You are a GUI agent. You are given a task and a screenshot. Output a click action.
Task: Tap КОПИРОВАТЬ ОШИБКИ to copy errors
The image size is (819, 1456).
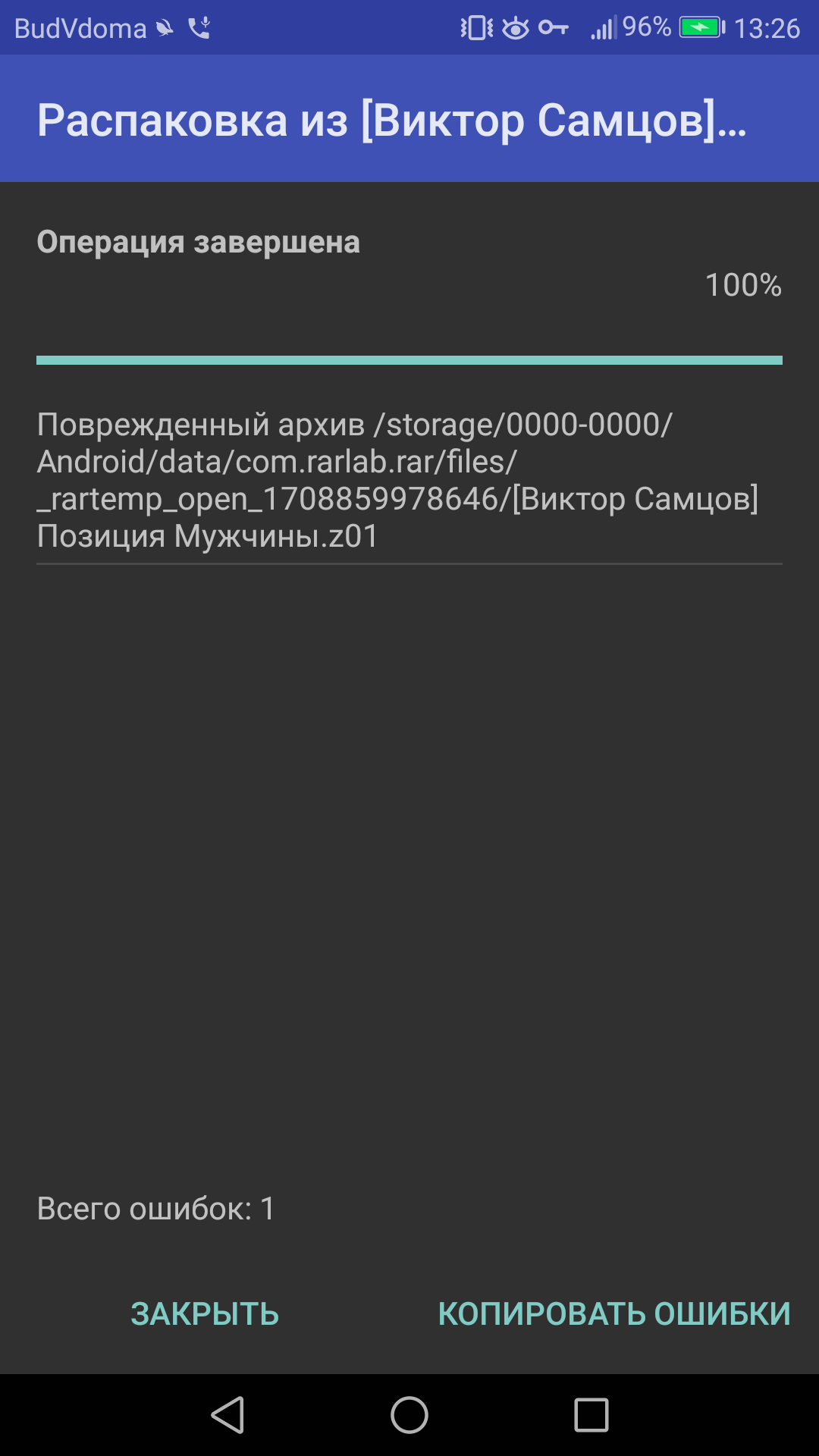[613, 1313]
